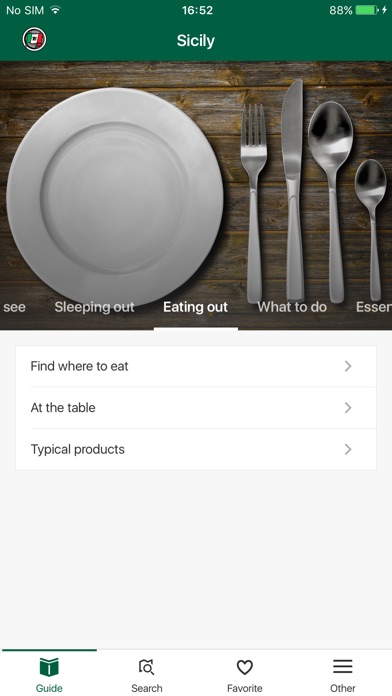This screenshot has width=392, height=696.
Task: Open Find where to eat
Action: (x=196, y=366)
